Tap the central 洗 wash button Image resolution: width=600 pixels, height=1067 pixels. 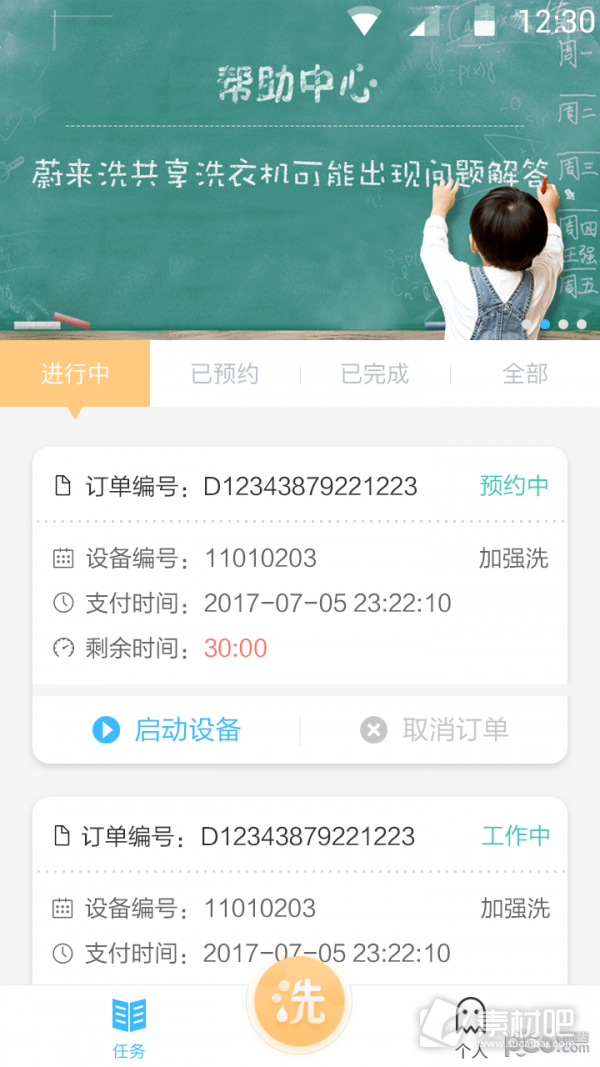coord(299,1002)
